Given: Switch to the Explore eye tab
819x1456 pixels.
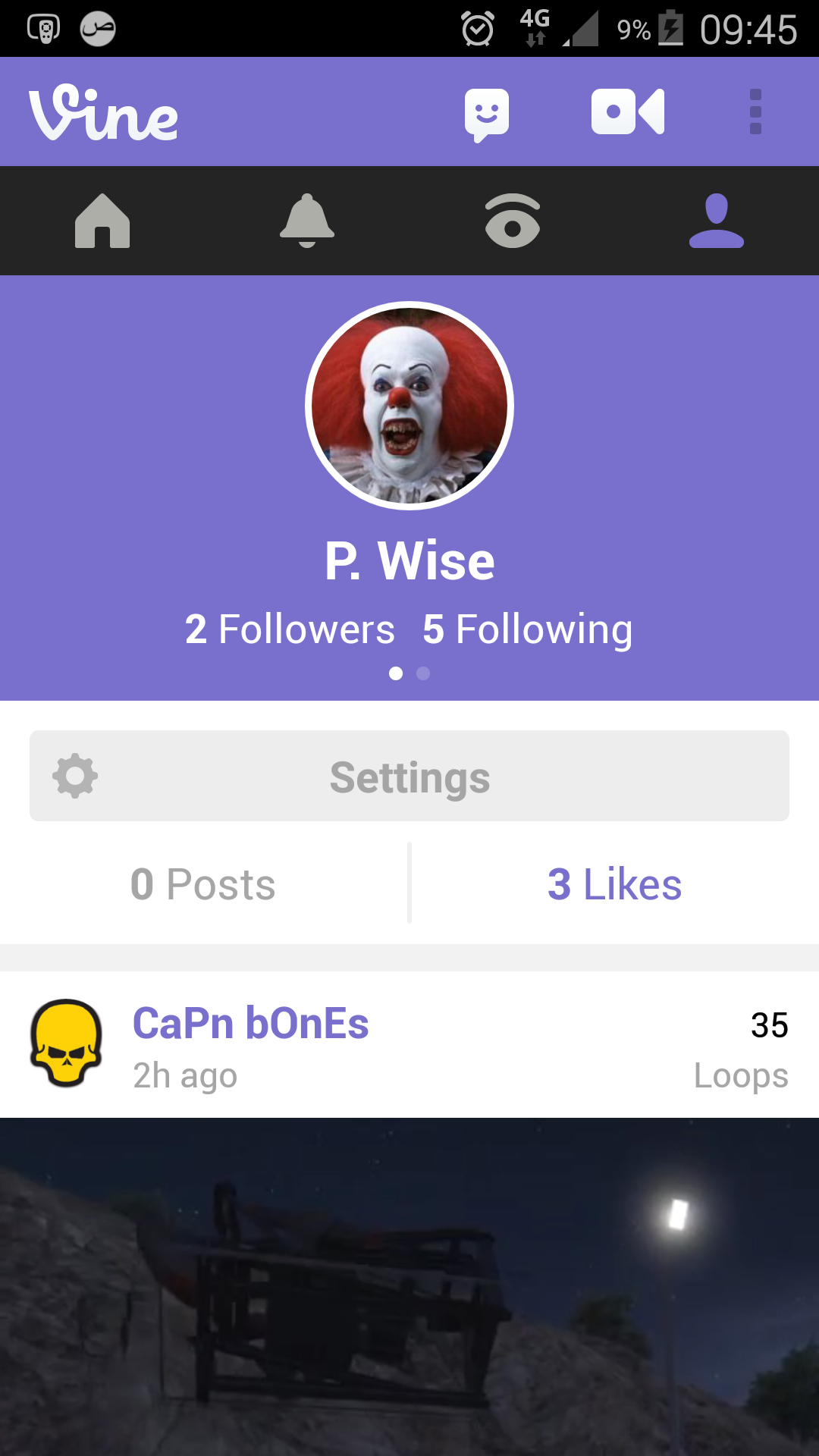Looking at the screenshot, I should (512, 221).
